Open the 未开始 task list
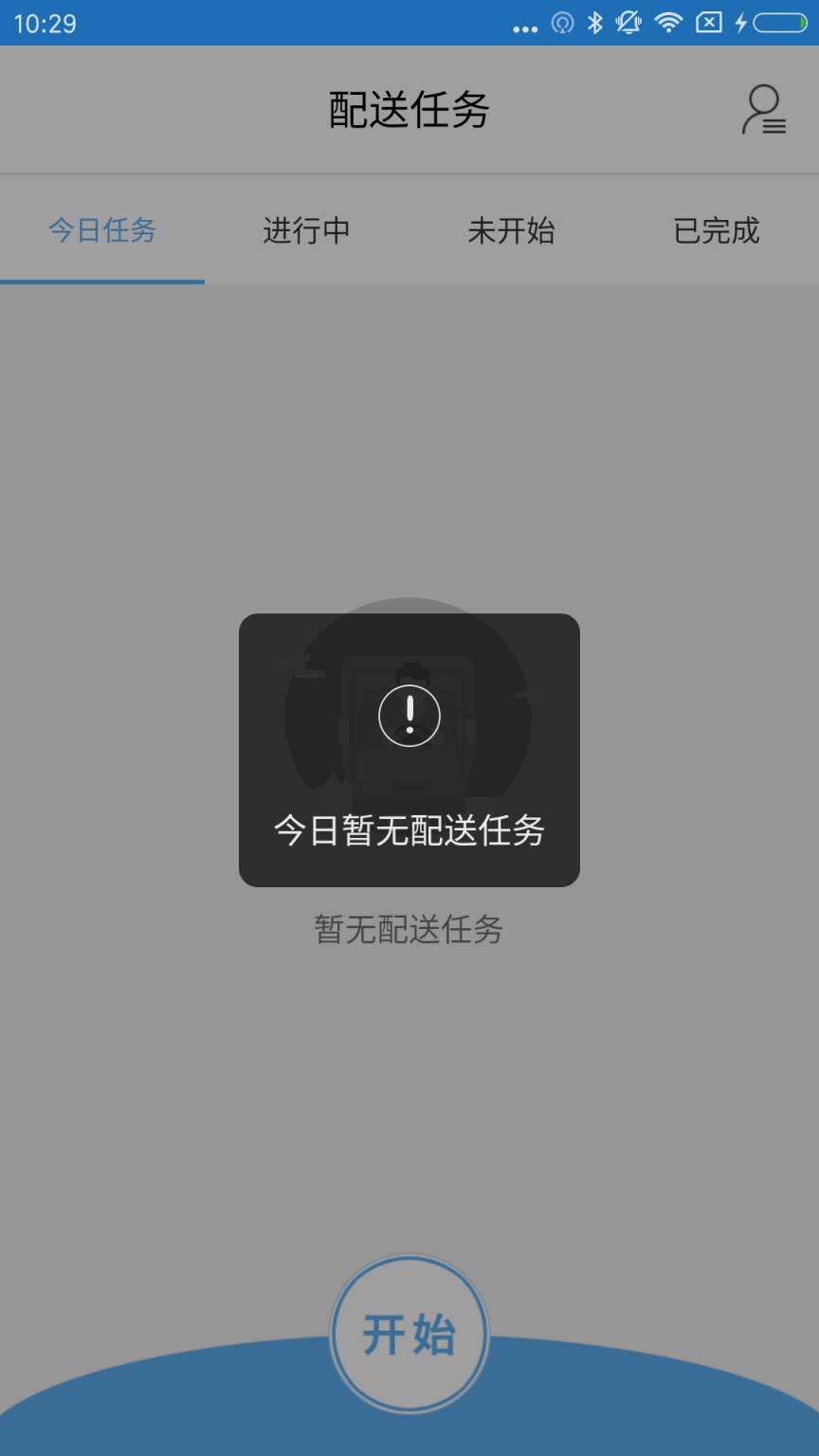Viewport: 819px width, 1456px height. (512, 230)
